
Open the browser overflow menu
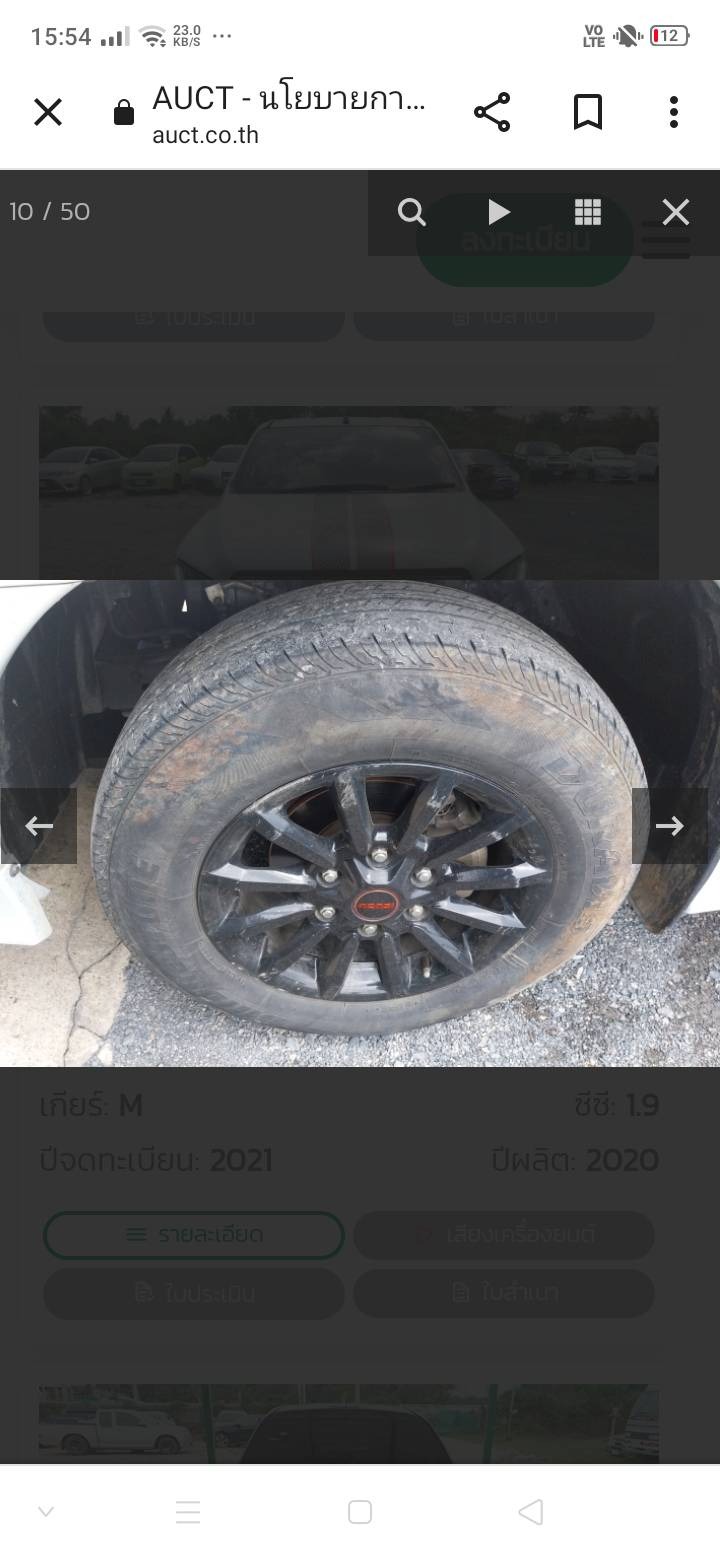674,112
